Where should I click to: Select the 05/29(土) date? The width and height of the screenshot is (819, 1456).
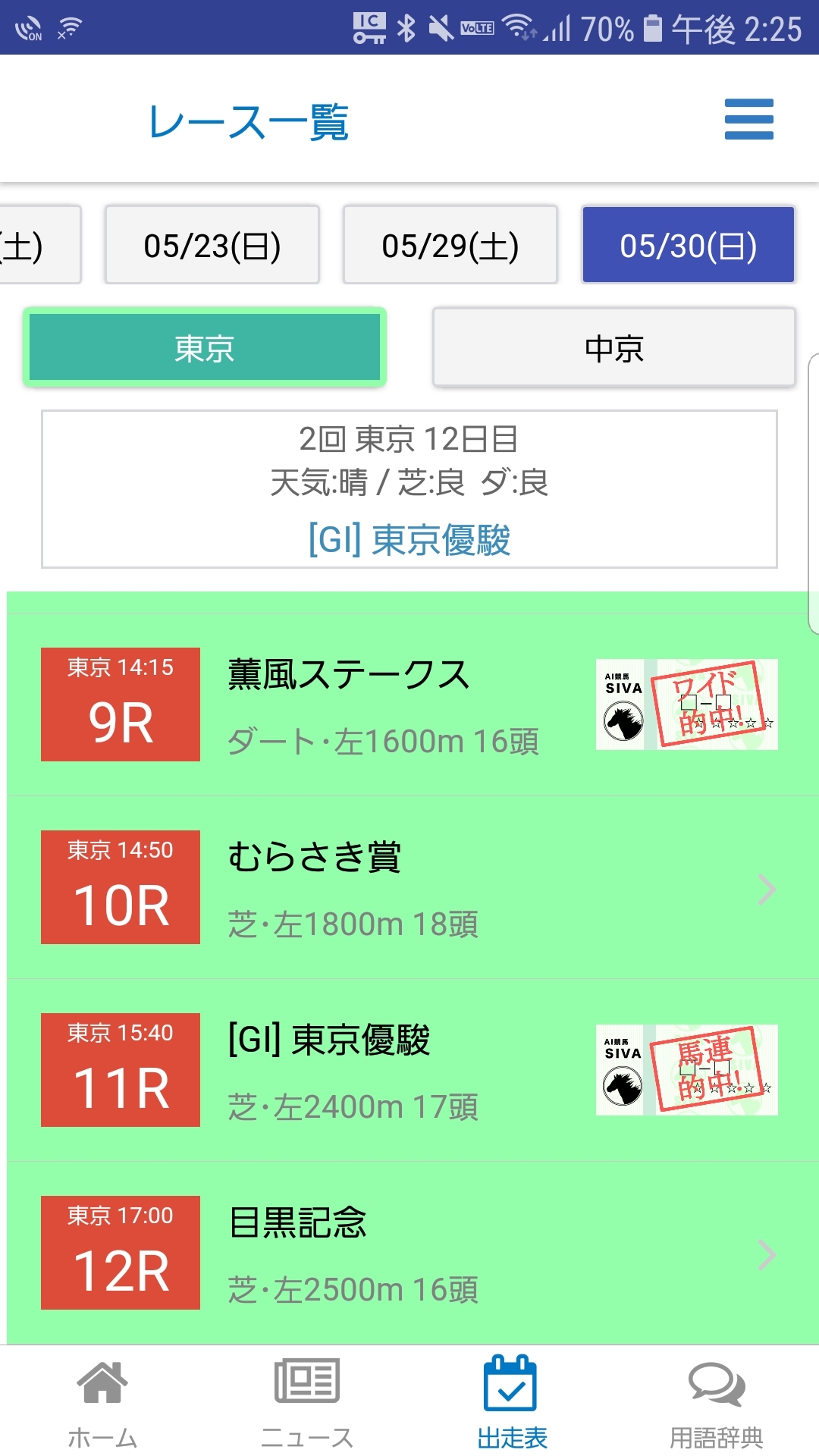[x=450, y=245]
